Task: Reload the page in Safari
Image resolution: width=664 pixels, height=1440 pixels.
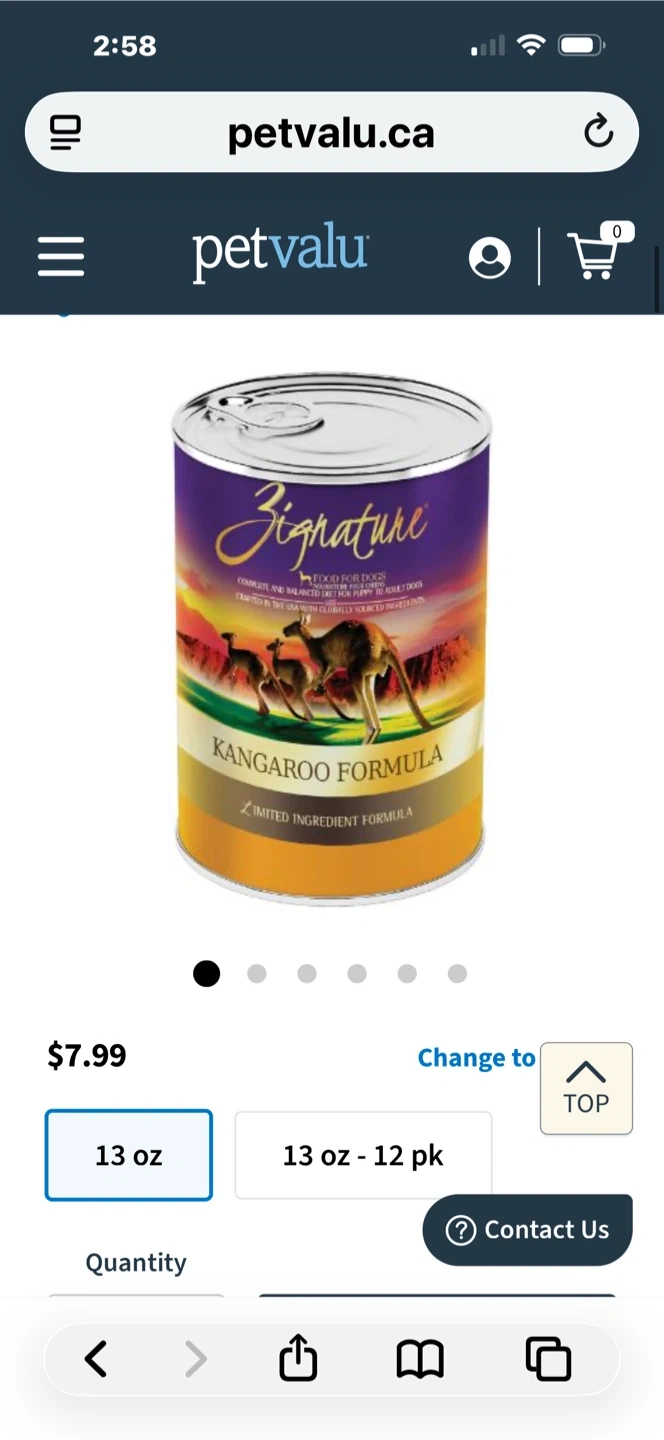Action: click(598, 131)
